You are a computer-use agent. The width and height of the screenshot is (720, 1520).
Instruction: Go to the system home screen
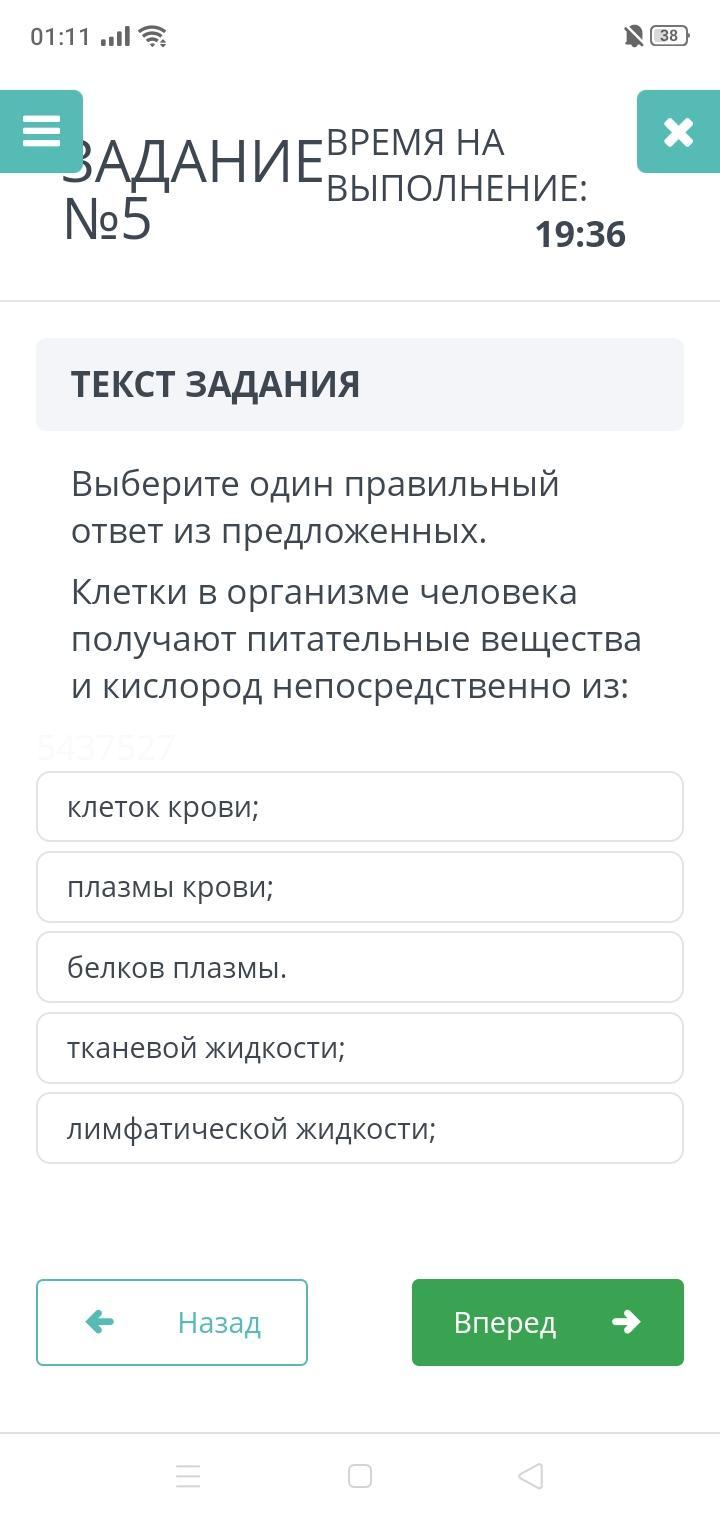pyautogui.click(x=360, y=1476)
